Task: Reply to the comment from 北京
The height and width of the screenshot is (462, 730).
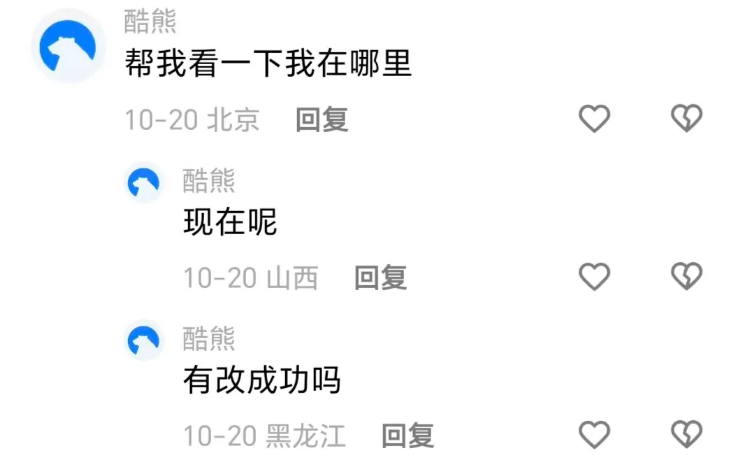Action: [x=322, y=120]
